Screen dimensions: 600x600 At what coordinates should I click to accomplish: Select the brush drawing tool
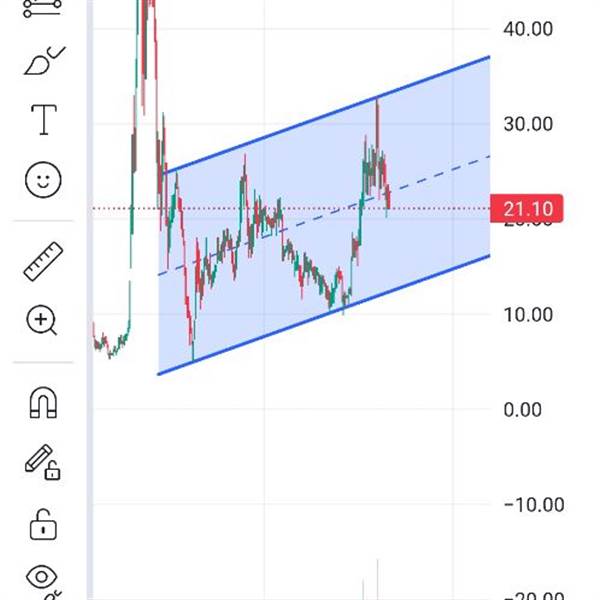pyautogui.click(x=44, y=61)
